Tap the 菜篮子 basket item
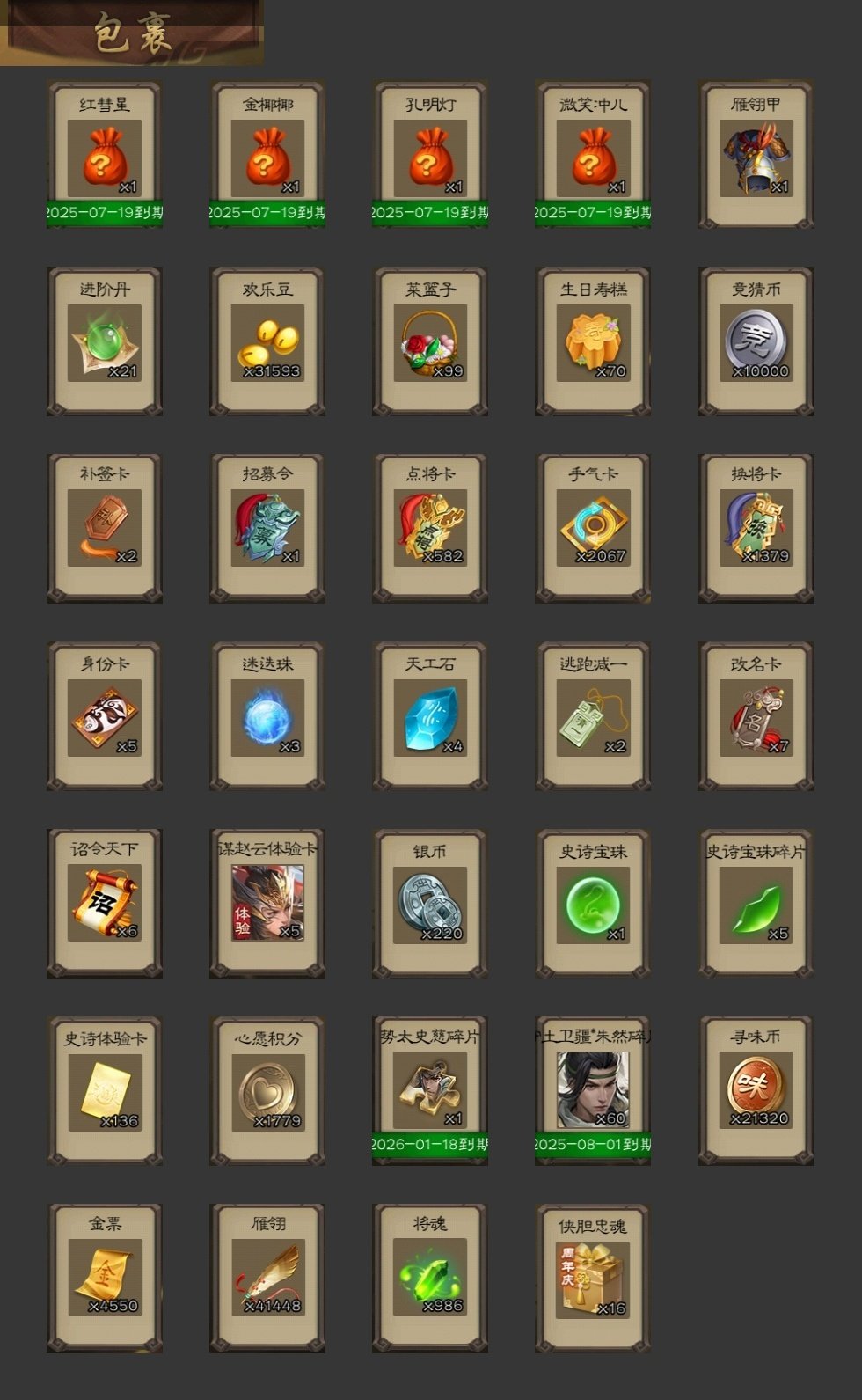This screenshot has width=862, height=1400. 430,342
